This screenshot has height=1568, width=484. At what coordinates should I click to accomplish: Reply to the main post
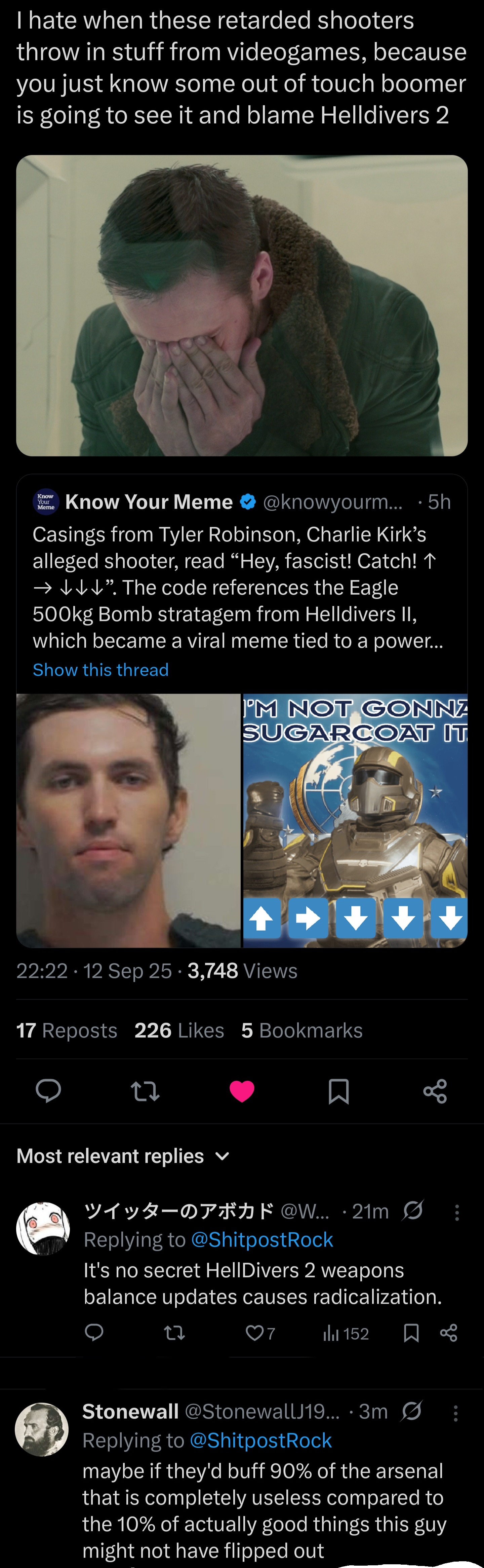48,1090
